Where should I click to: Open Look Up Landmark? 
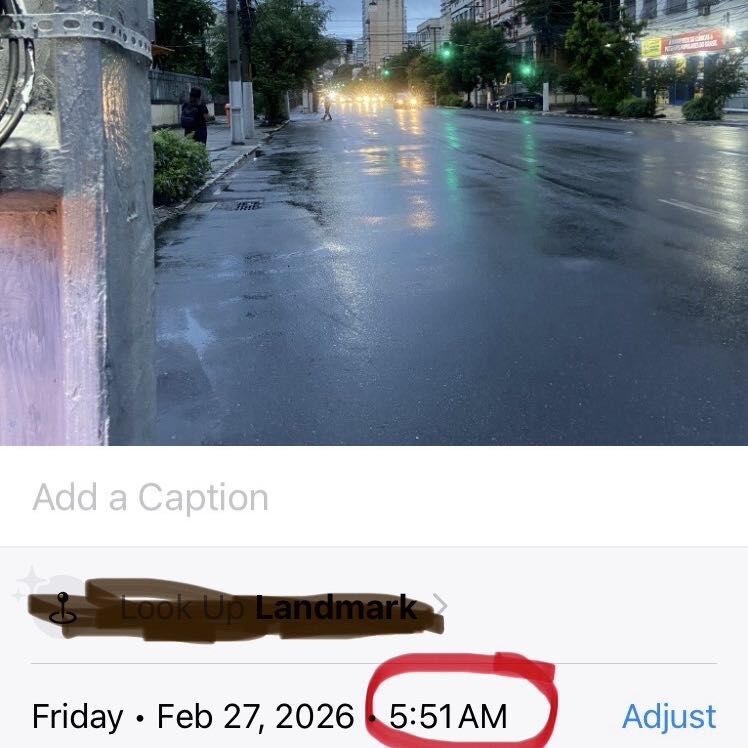click(x=267, y=606)
